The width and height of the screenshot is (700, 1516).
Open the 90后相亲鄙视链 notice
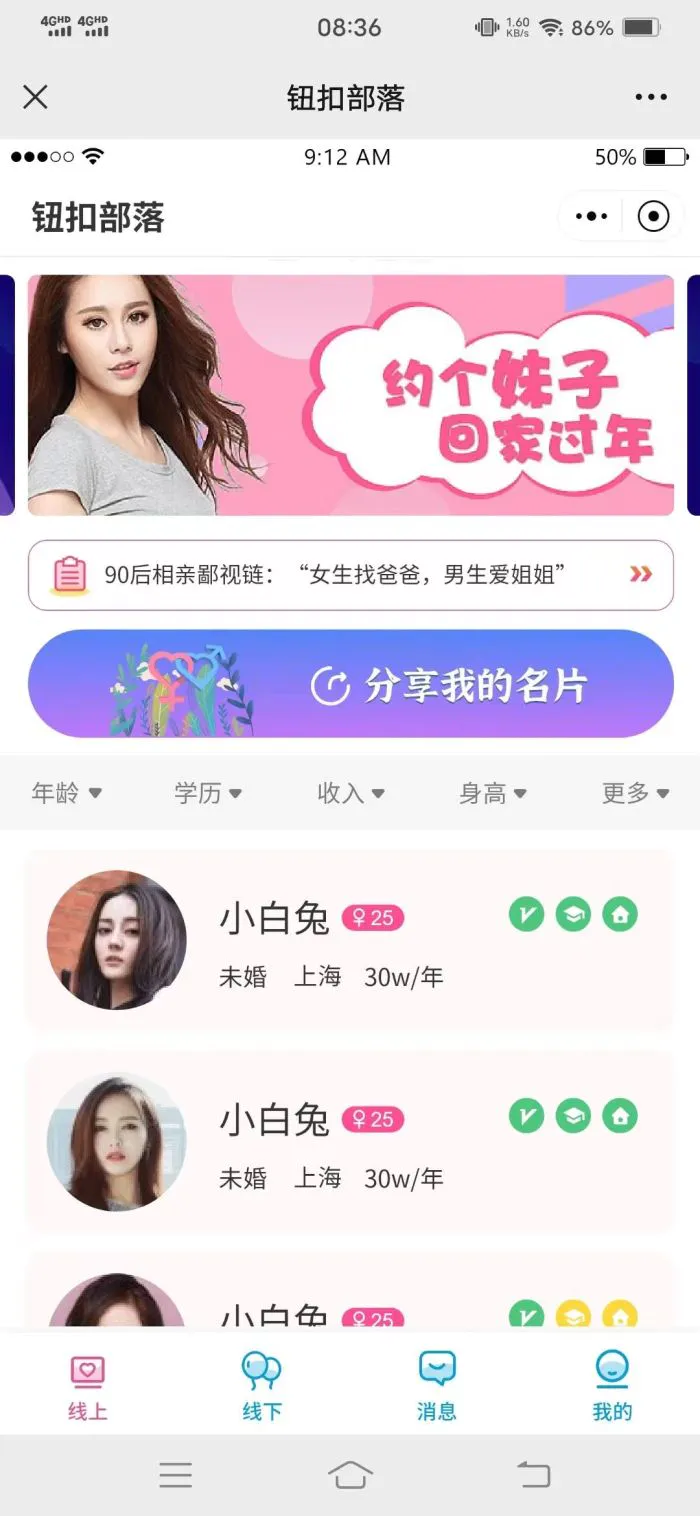(350, 574)
